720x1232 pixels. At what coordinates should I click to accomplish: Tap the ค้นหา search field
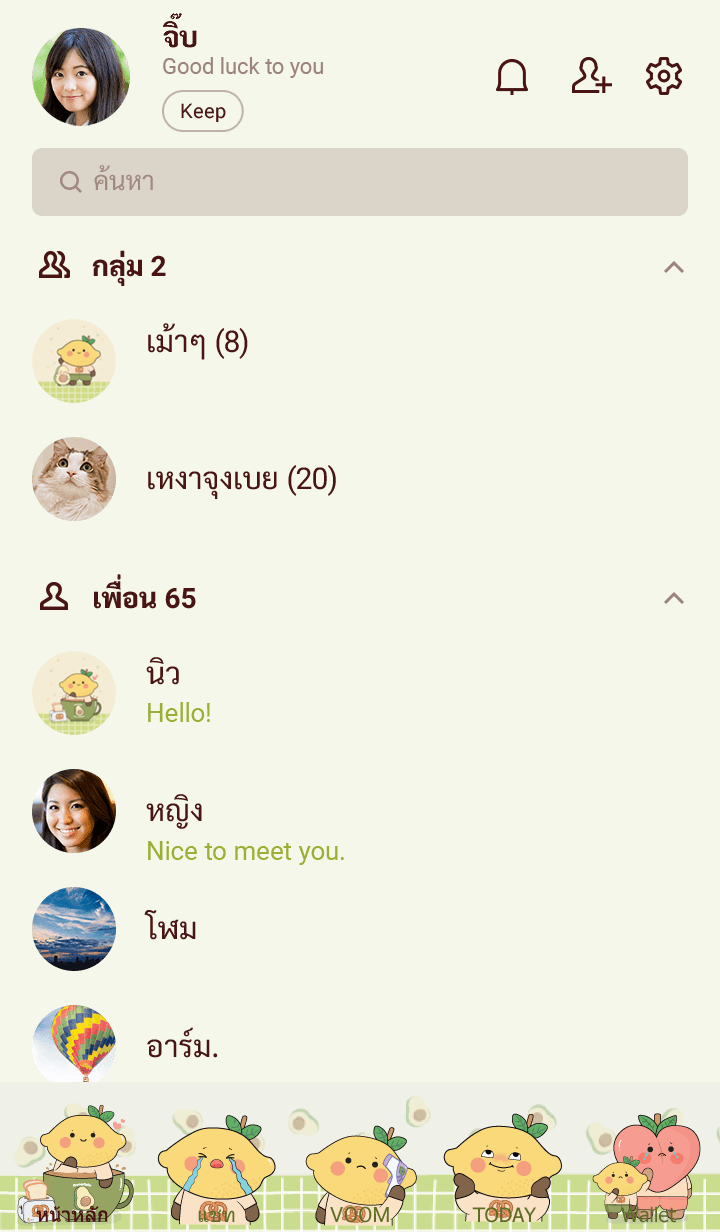tap(360, 182)
